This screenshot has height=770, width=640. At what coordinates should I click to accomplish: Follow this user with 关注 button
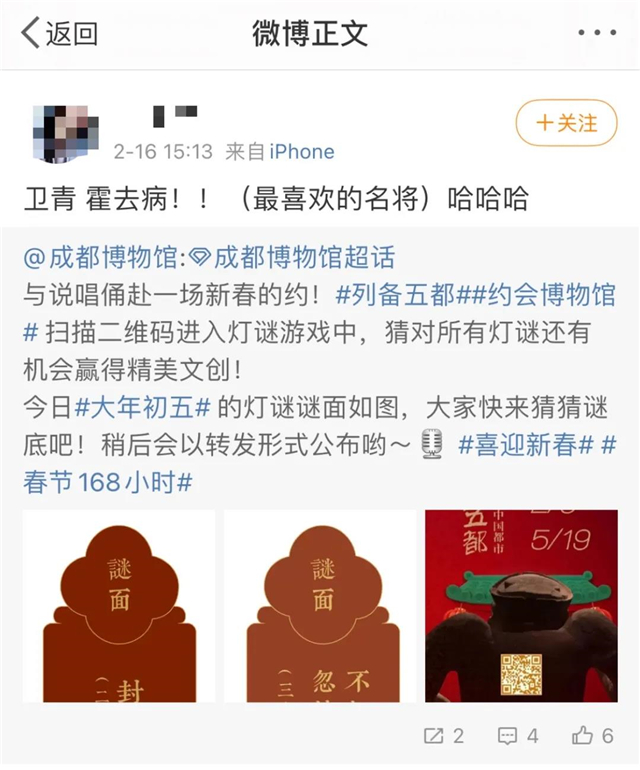(567, 123)
